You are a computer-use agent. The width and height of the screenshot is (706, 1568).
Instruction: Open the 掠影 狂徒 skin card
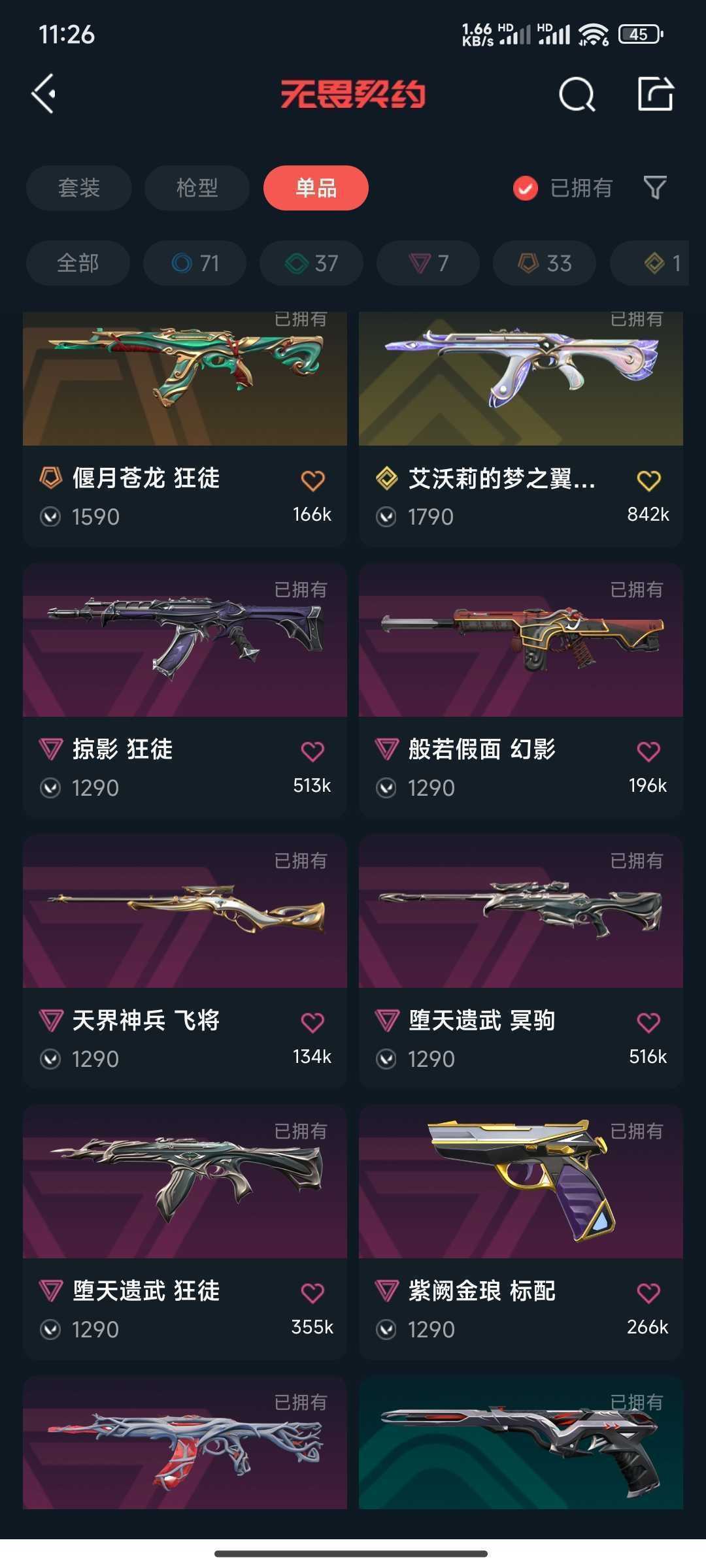tap(185, 691)
